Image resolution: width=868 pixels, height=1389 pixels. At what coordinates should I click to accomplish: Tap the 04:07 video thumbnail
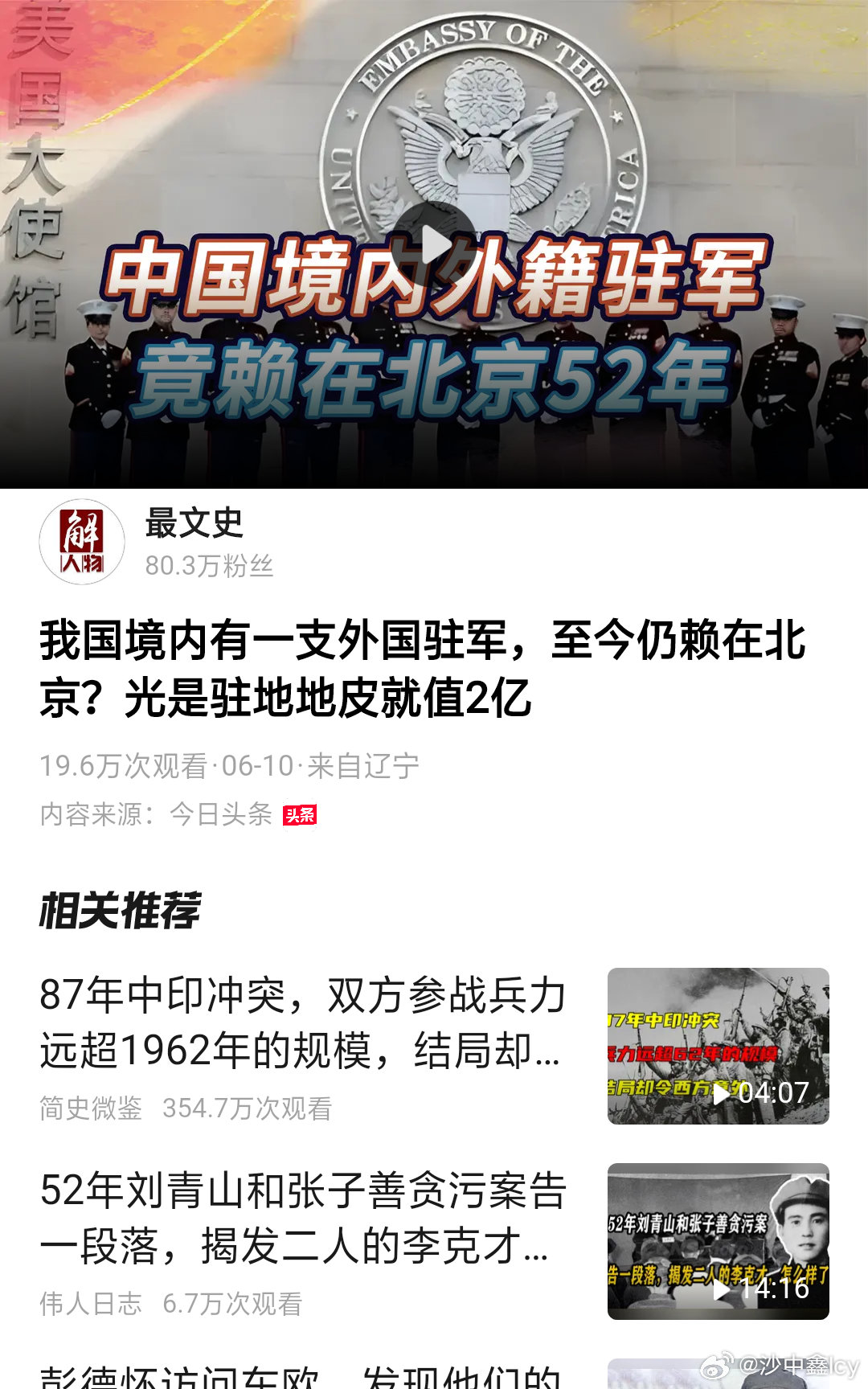718,1046
